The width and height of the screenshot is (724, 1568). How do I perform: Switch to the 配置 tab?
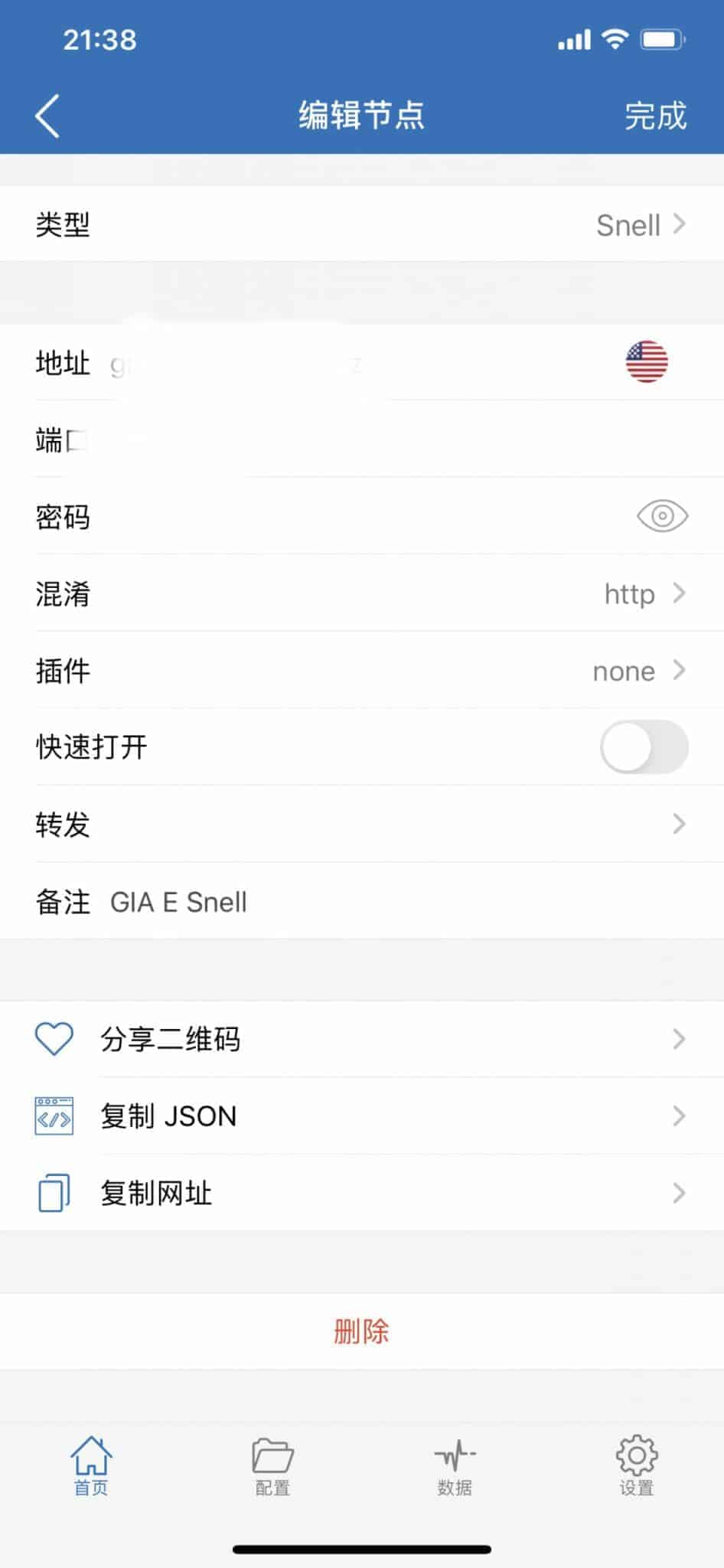point(272,1465)
